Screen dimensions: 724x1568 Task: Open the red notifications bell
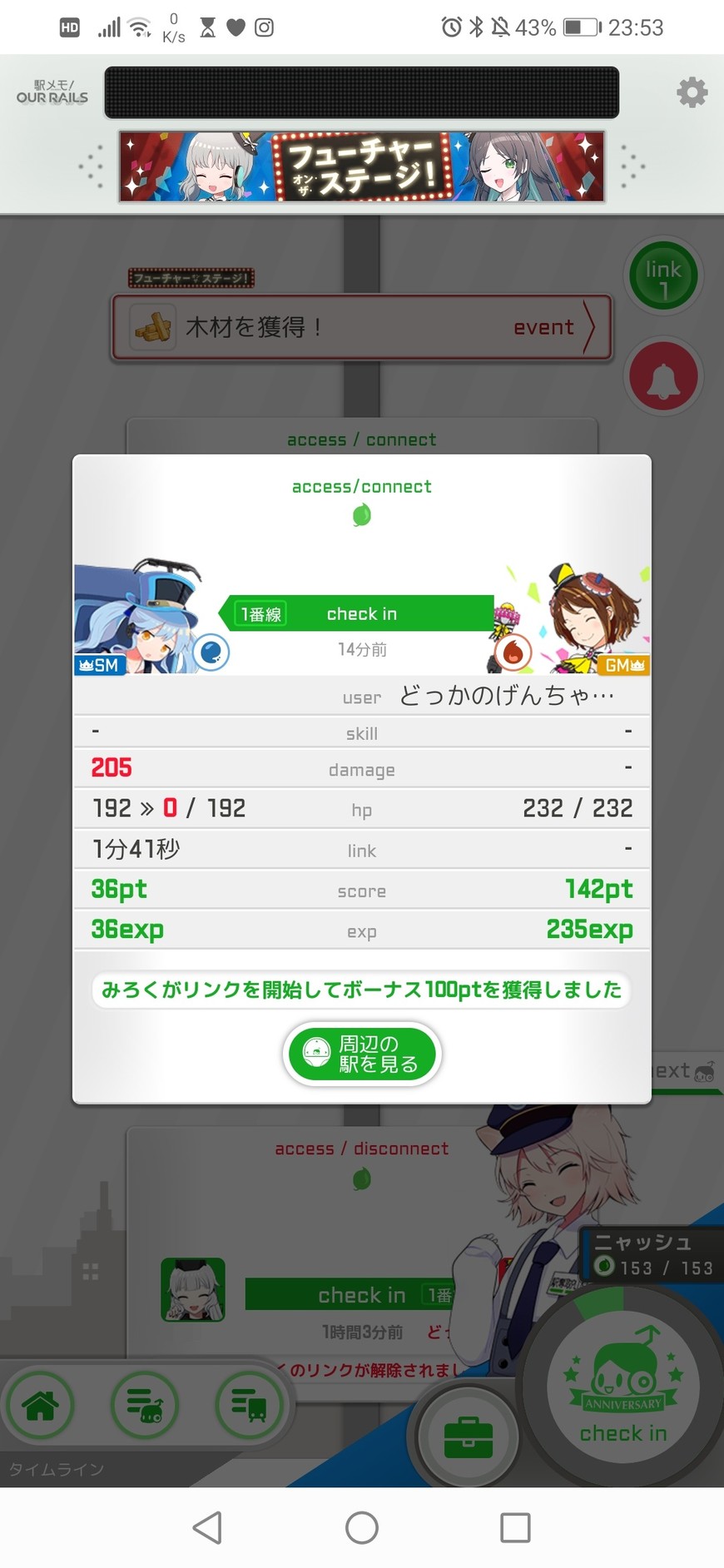click(x=663, y=377)
